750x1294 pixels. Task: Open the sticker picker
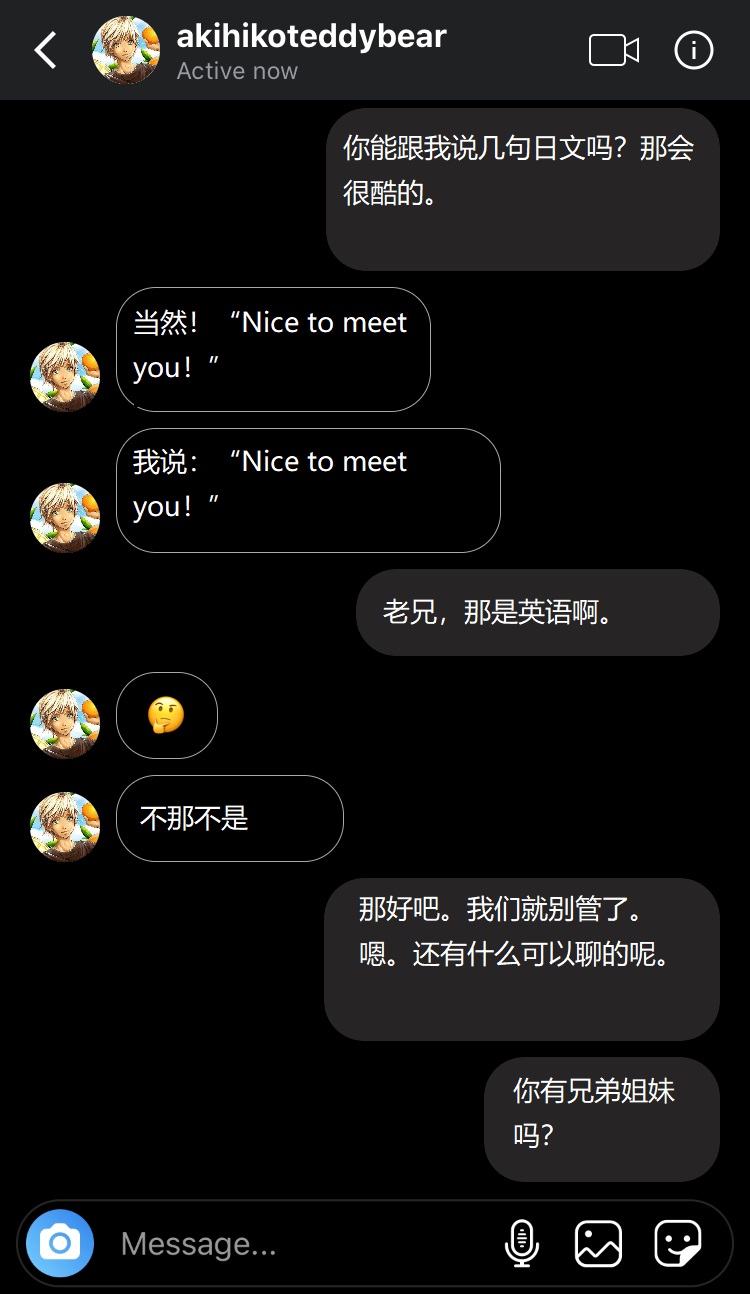pos(677,1243)
